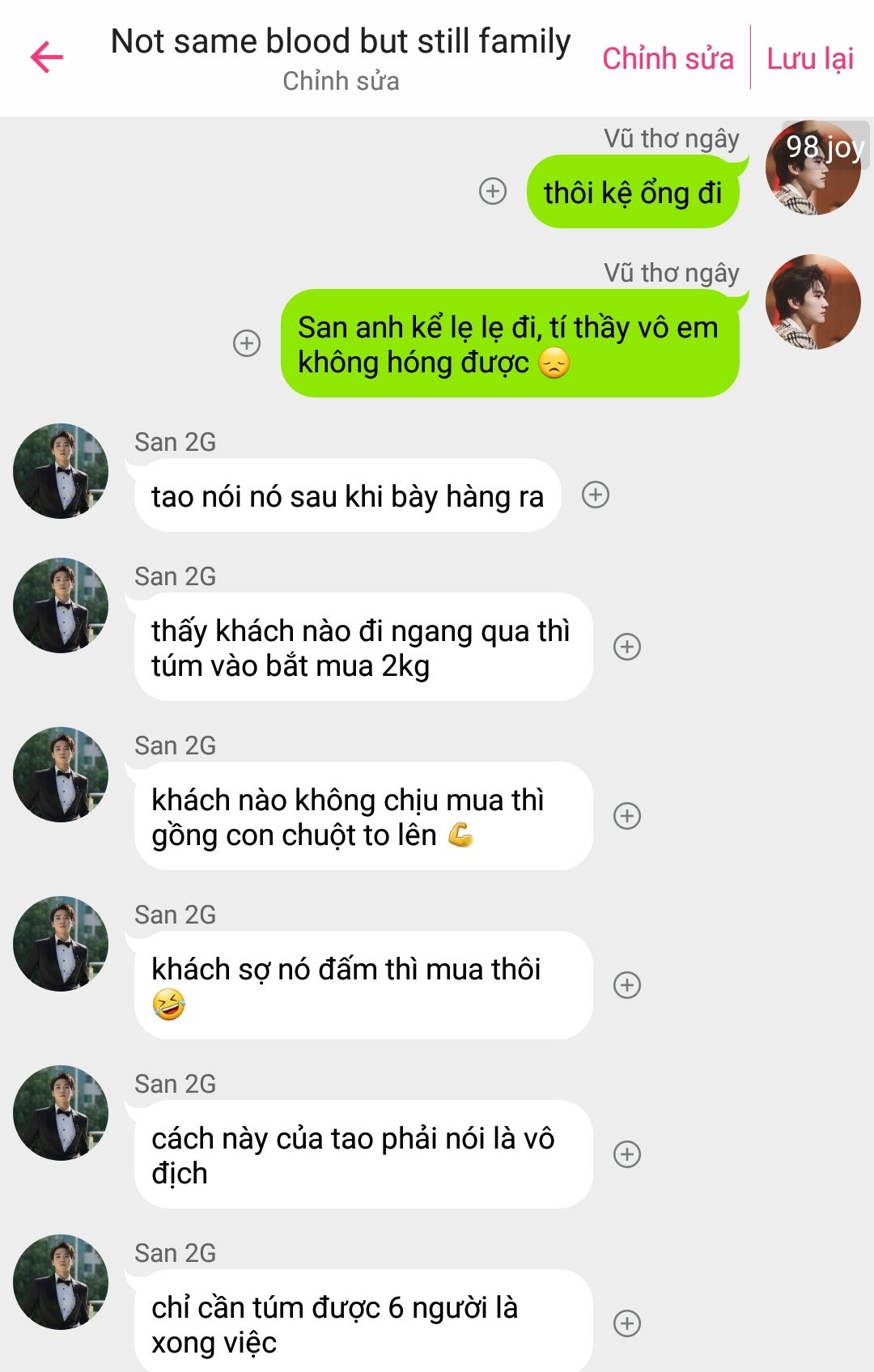Viewport: 874px width, 1372px height.
Task: Tap plus icon beside "khách nào không chịu mua"
Action: (627, 816)
